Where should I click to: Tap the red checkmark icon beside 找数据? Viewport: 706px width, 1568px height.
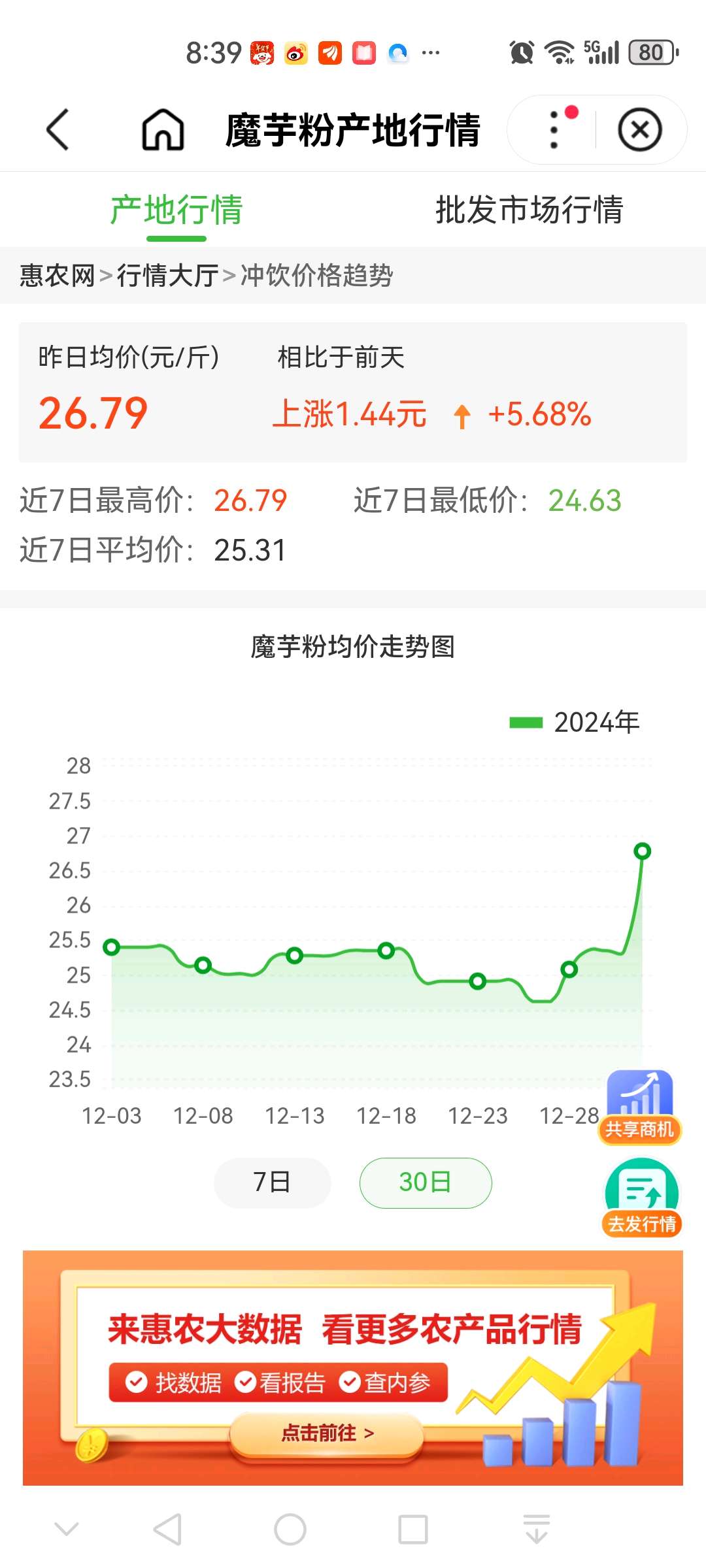[135, 1382]
